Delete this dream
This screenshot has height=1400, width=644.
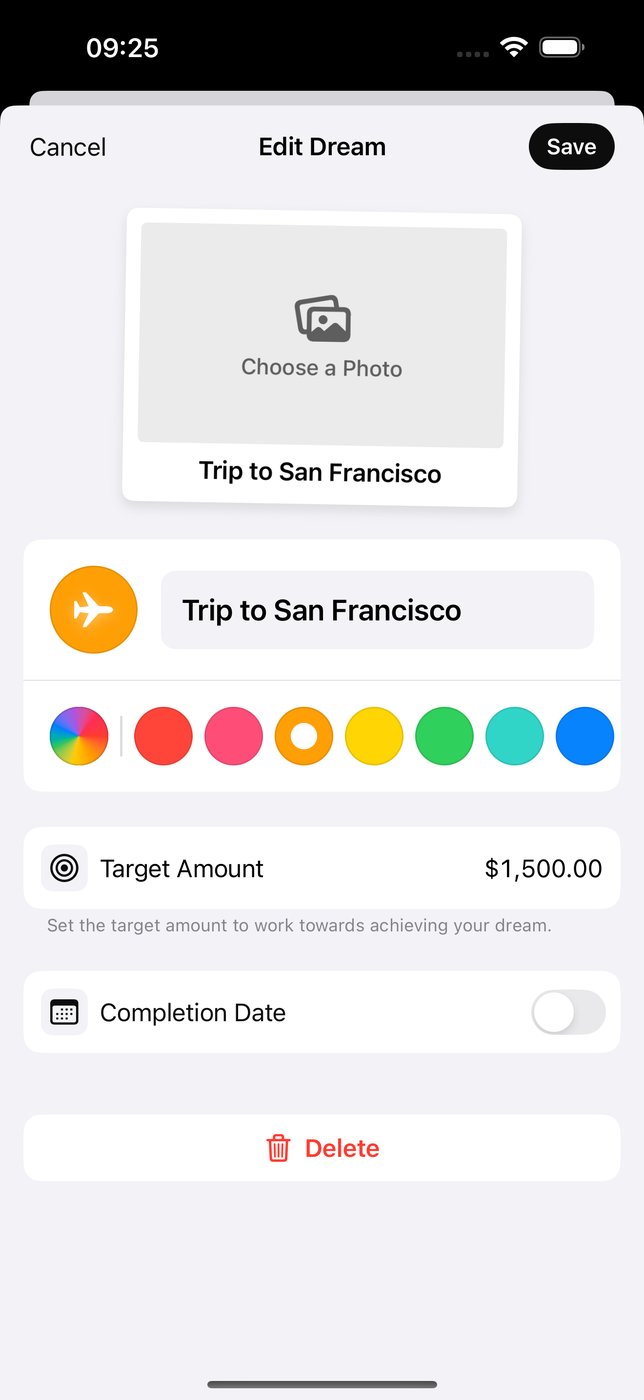point(322,1148)
